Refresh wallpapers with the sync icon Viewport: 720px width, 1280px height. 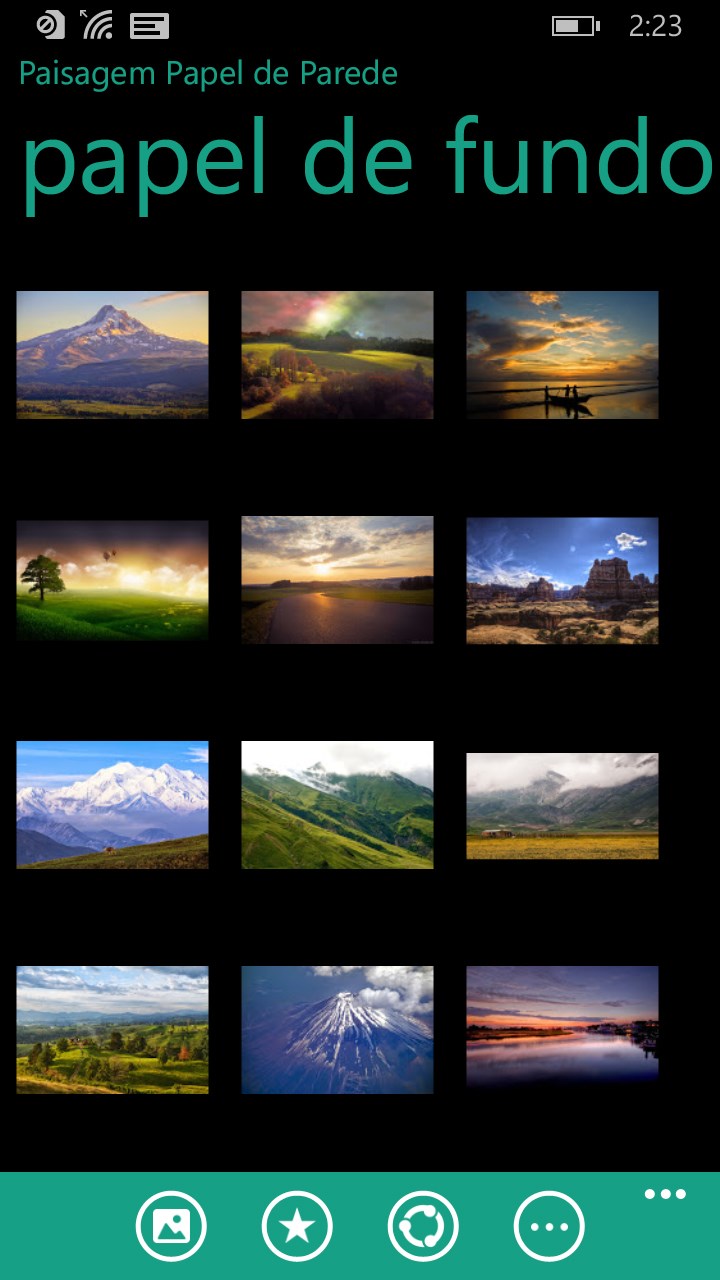point(423,1225)
